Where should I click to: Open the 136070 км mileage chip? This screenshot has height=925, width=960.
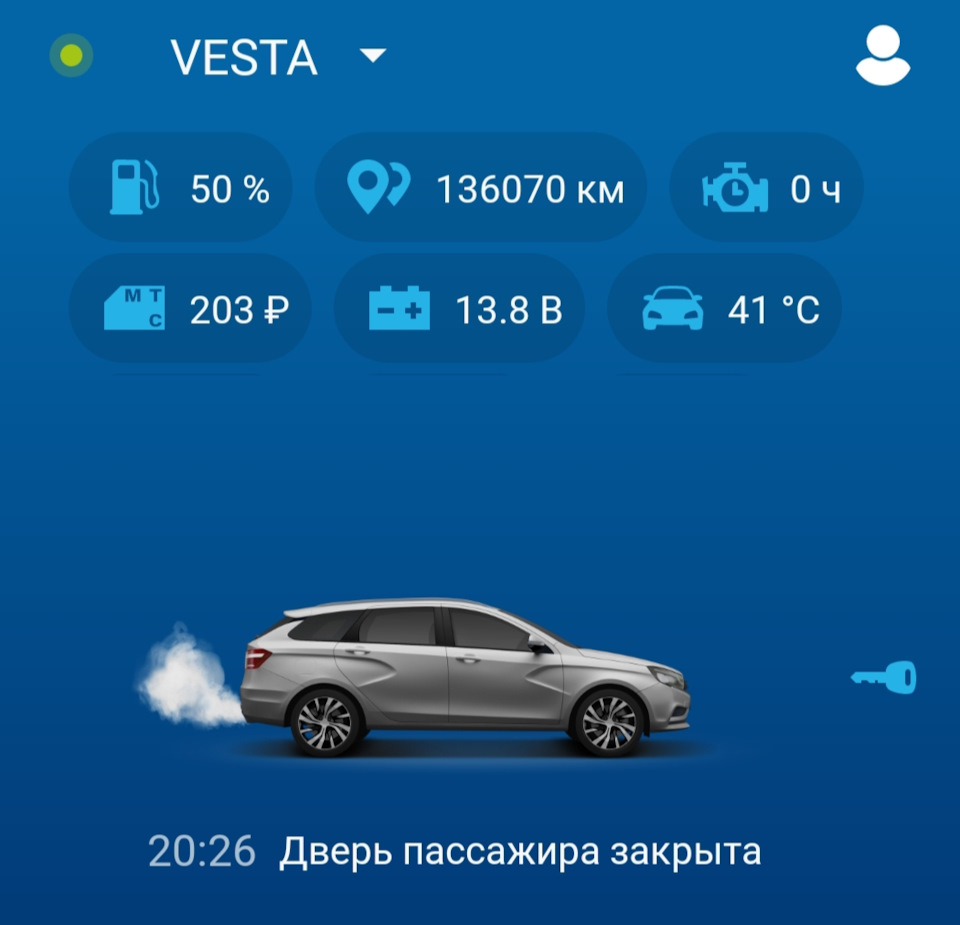(481, 188)
